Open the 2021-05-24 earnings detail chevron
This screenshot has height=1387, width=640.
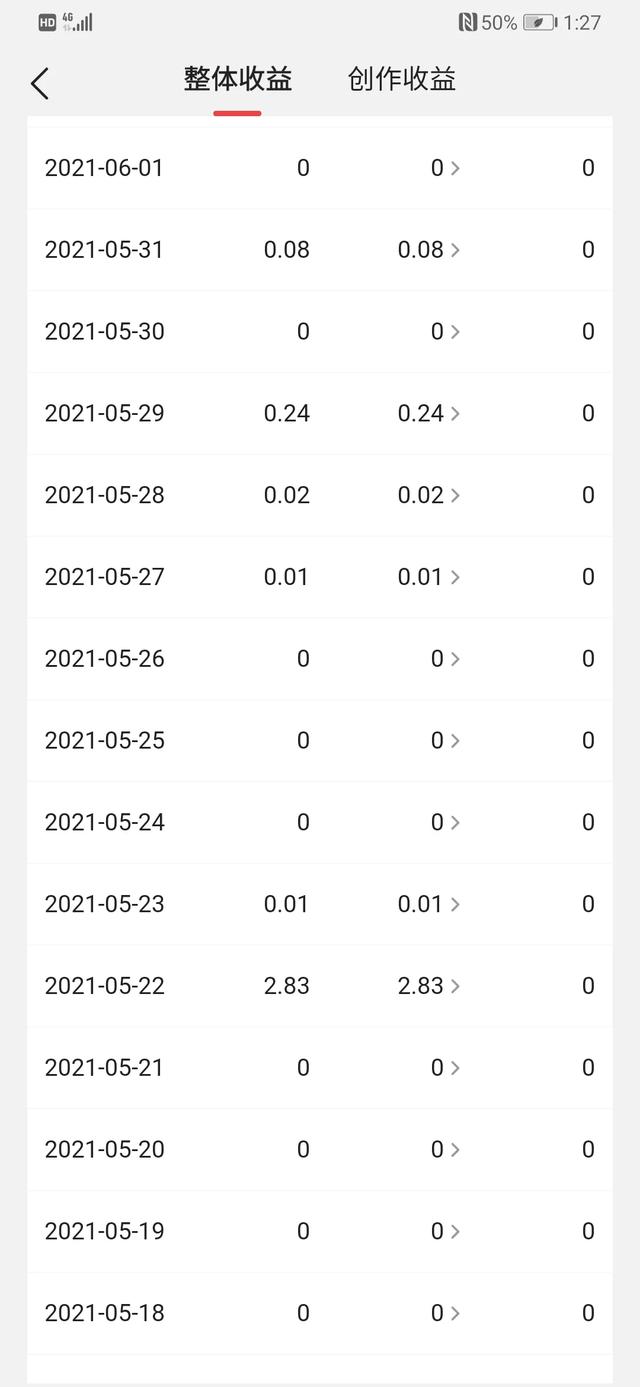click(455, 823)
